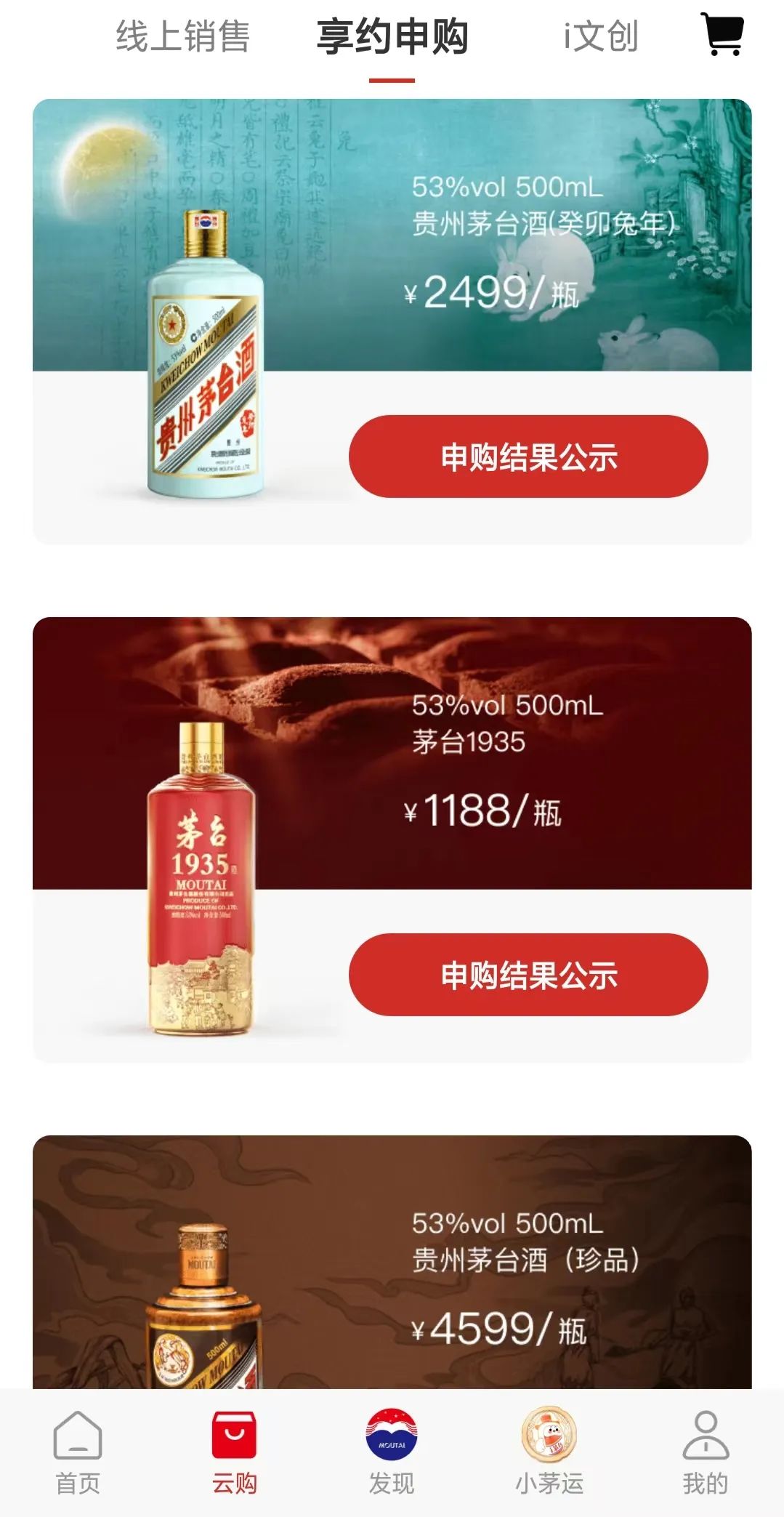Open the shopping cart icon
The image size is (784, 1517).
click(x=722, y=34)
